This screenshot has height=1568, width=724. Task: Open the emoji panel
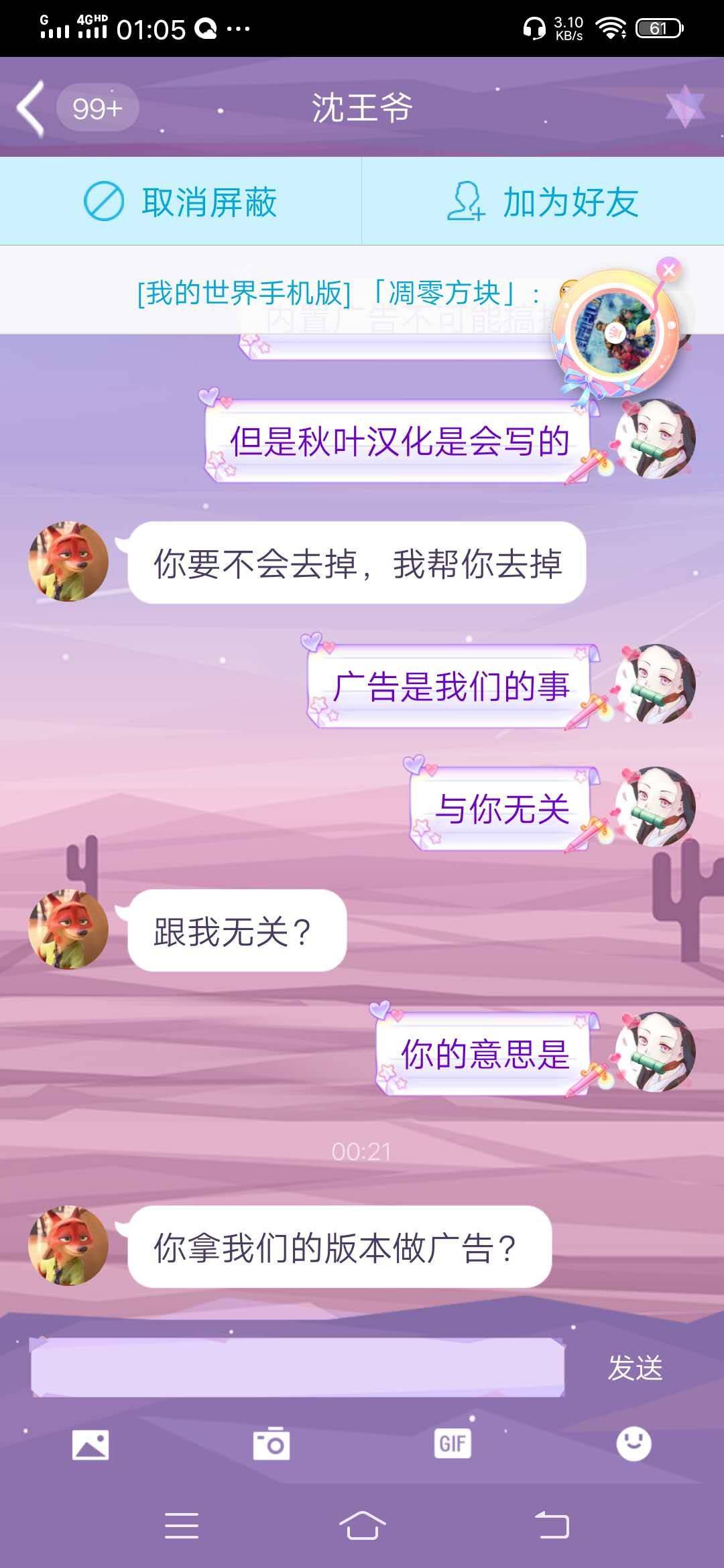click(x=633, y=1444)
